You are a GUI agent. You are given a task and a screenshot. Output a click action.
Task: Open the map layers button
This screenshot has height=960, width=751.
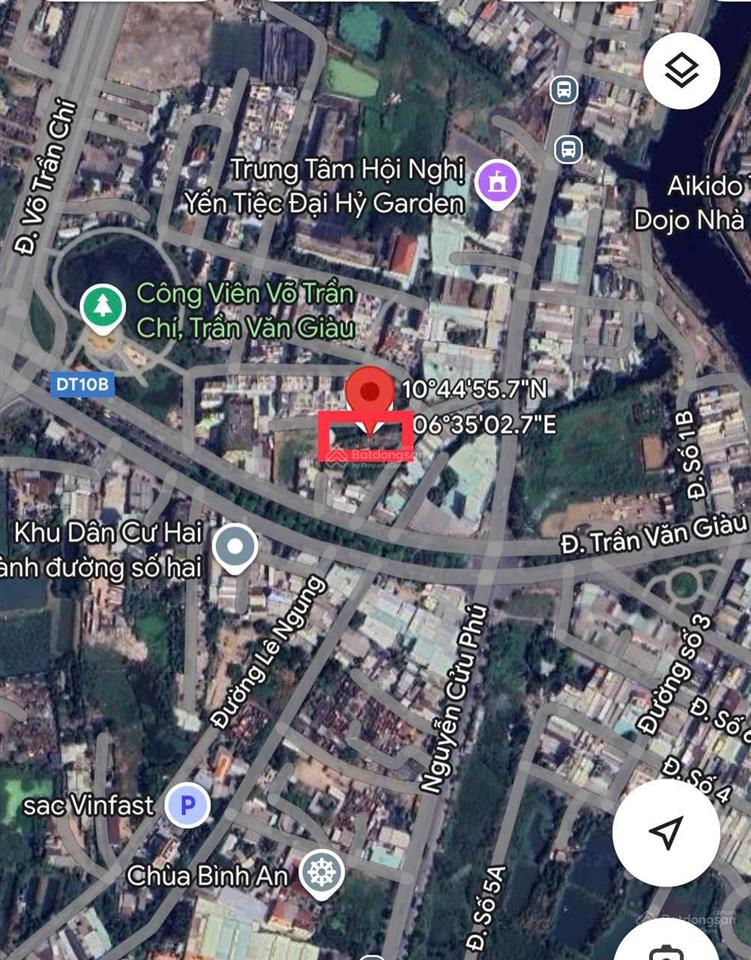click(x=682, y=70)
